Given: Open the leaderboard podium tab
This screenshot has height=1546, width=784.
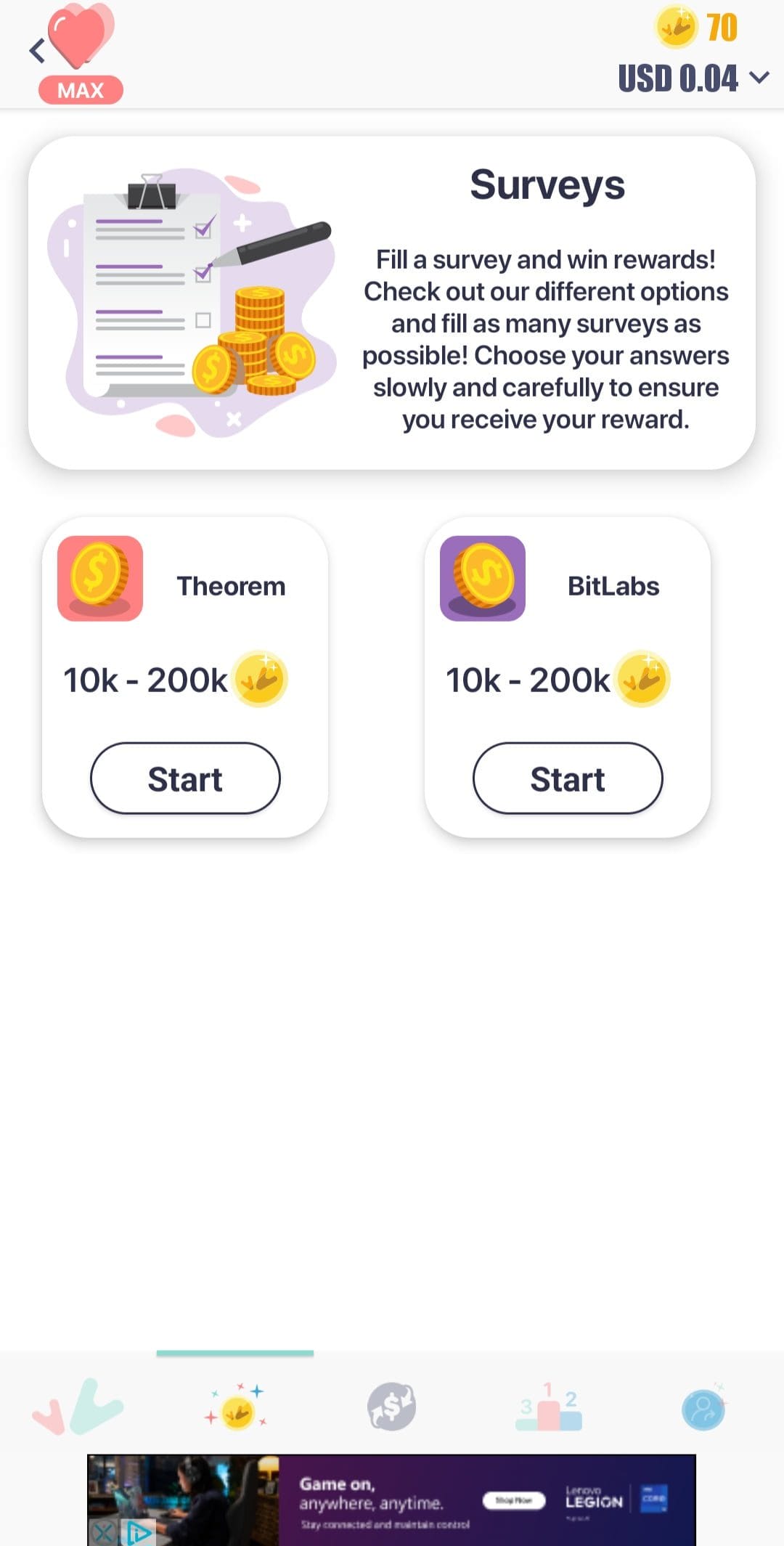Looking at the screenshot, I should pyautogui.click(x=549, y=1407).
